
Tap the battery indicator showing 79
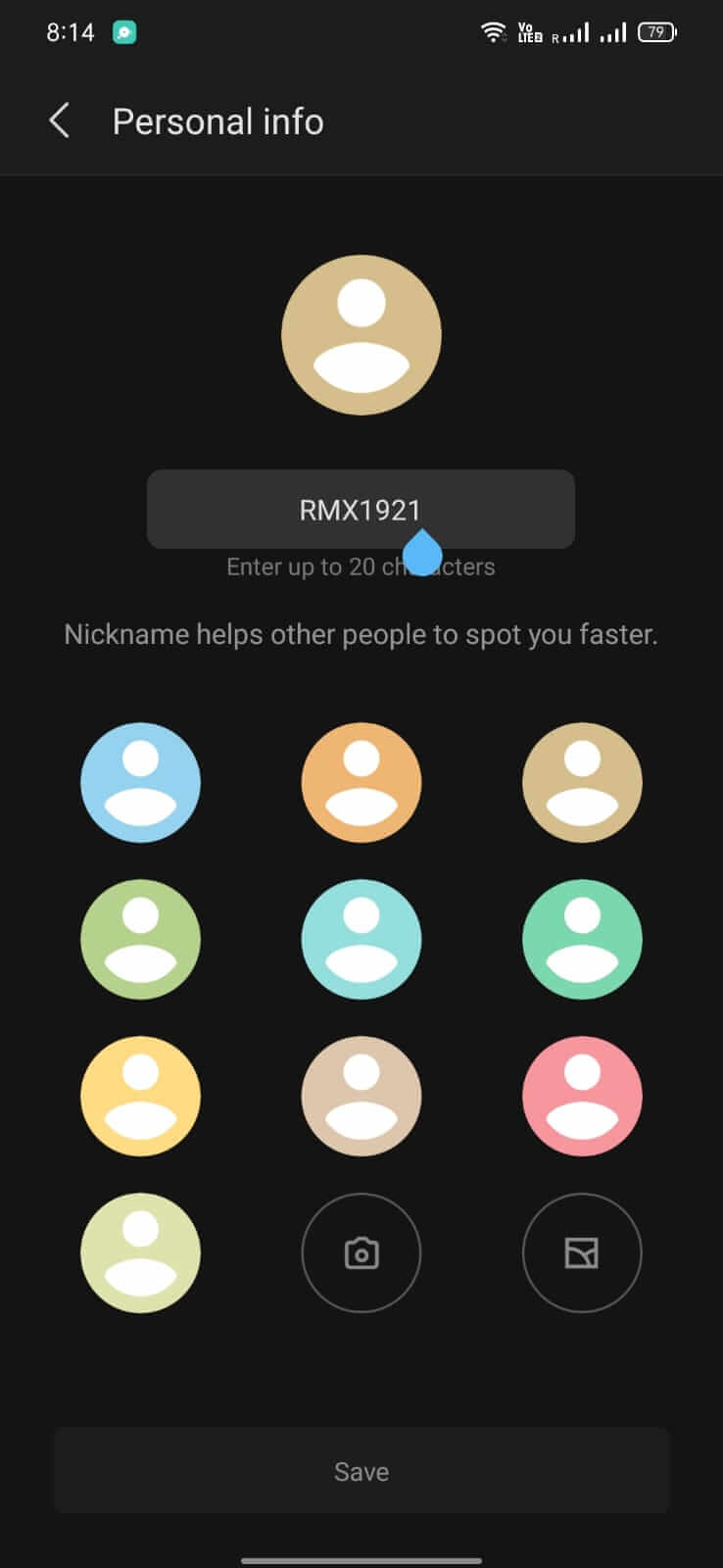tap(657, 30)
